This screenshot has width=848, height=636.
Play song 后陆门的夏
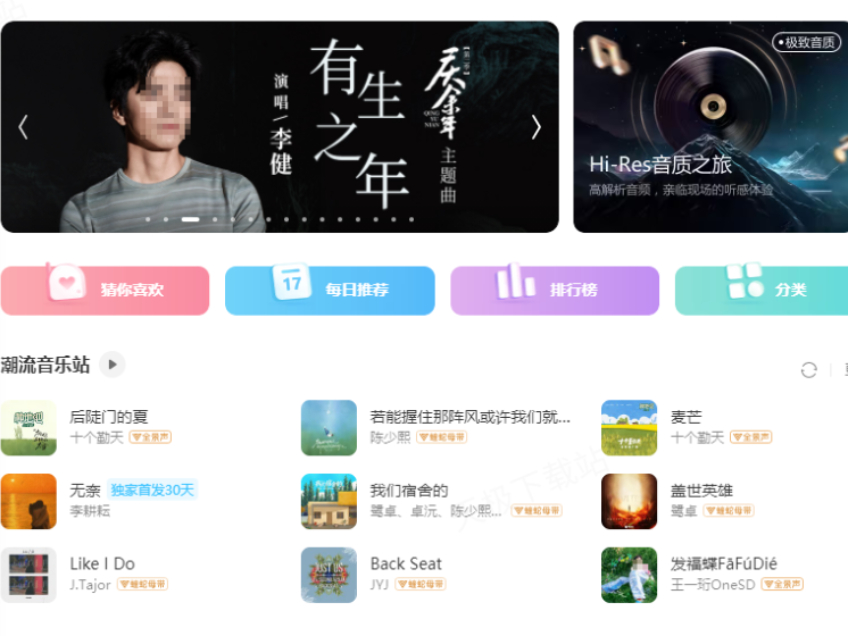[29, 428]
